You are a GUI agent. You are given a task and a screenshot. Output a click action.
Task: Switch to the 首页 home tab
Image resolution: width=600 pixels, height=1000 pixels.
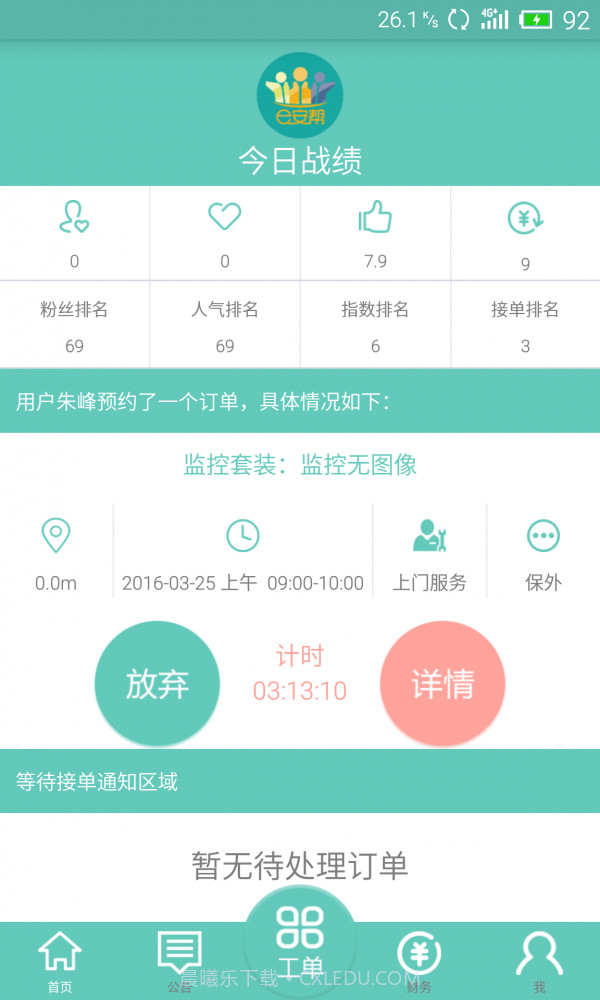(x=60, y=960)
